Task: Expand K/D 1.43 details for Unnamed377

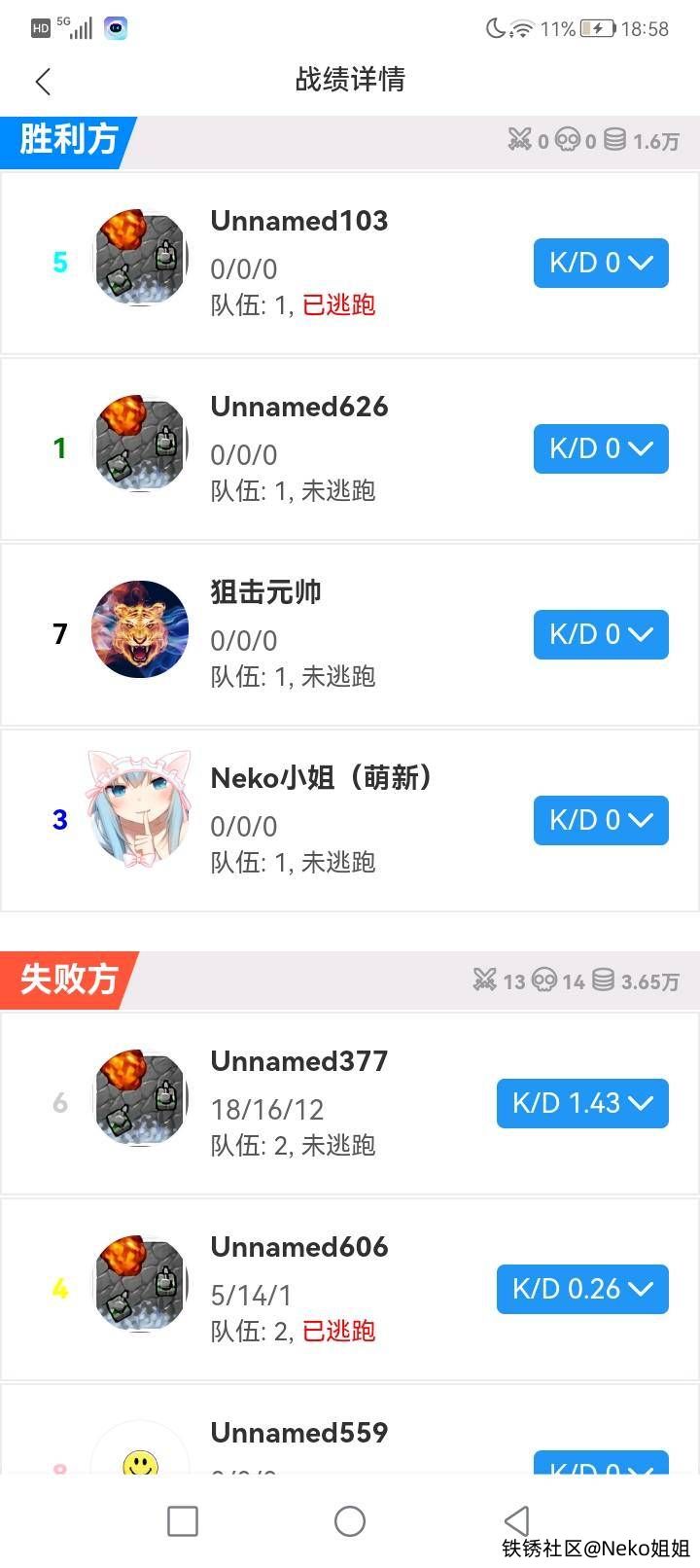Action: tap(582, 1103)
